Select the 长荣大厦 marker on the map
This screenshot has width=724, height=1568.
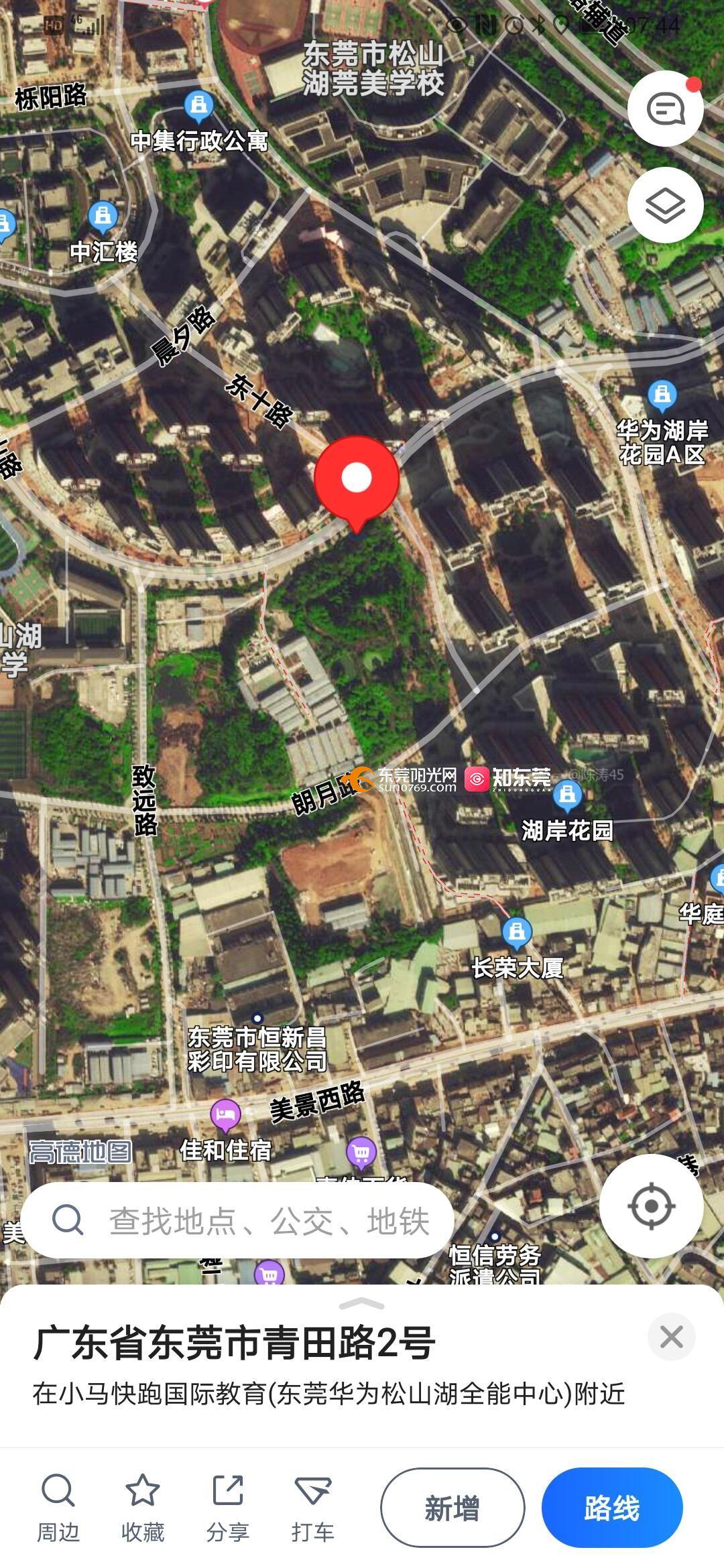point(517,931)
